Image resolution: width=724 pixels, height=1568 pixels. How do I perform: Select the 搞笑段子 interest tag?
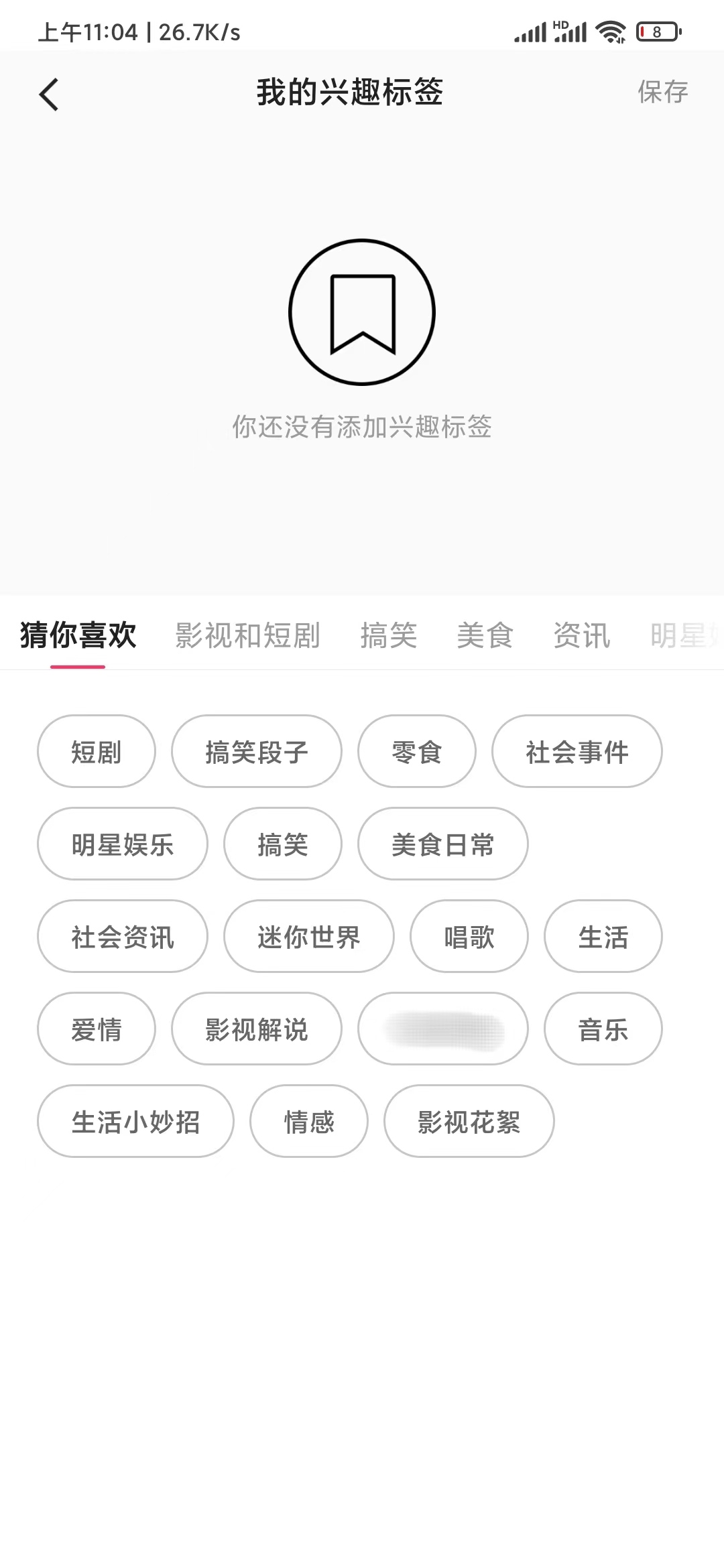coord(257,751)
